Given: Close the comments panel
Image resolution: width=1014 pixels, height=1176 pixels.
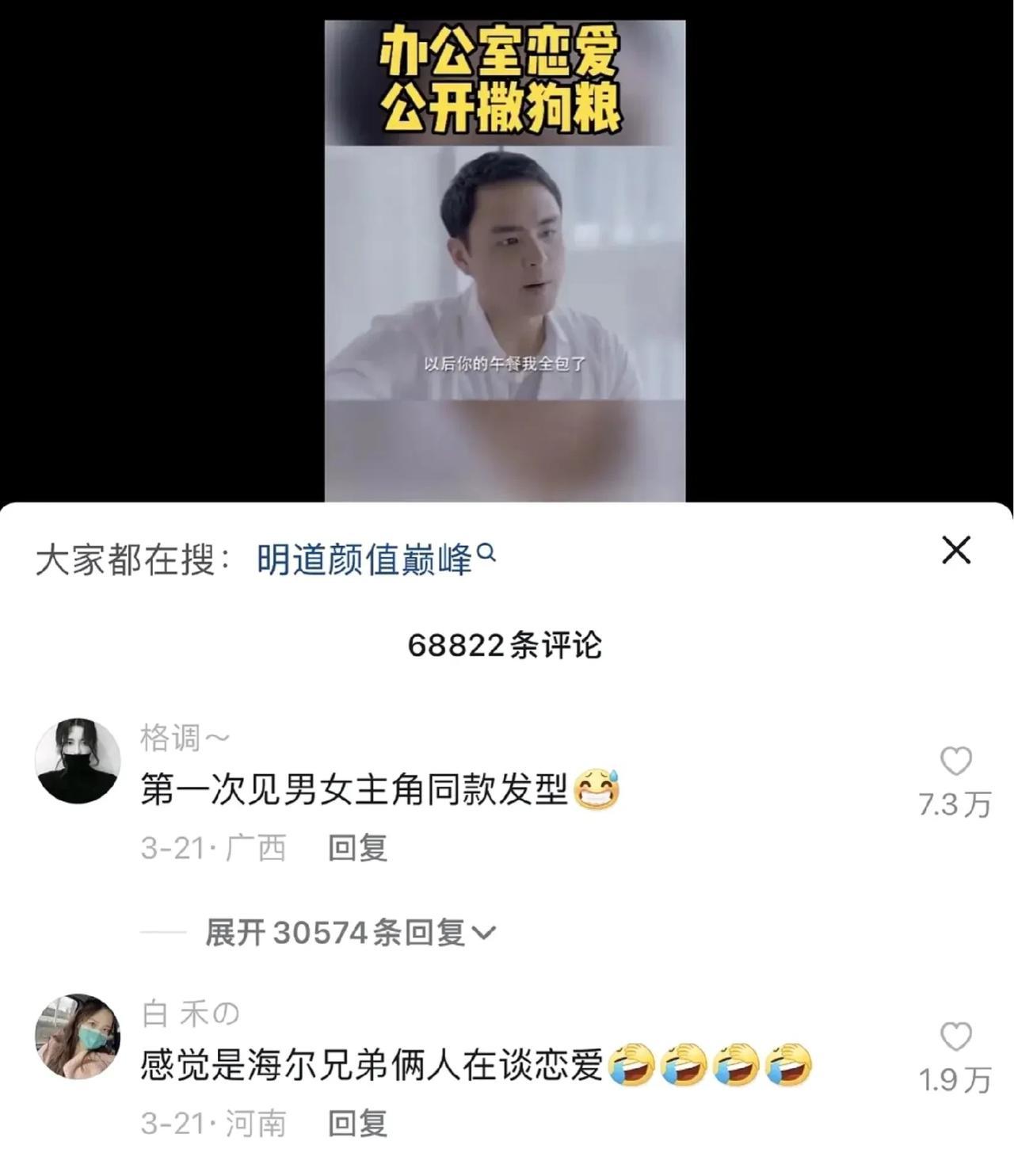Looking at the screenshot, I should (x=956, y=550).
